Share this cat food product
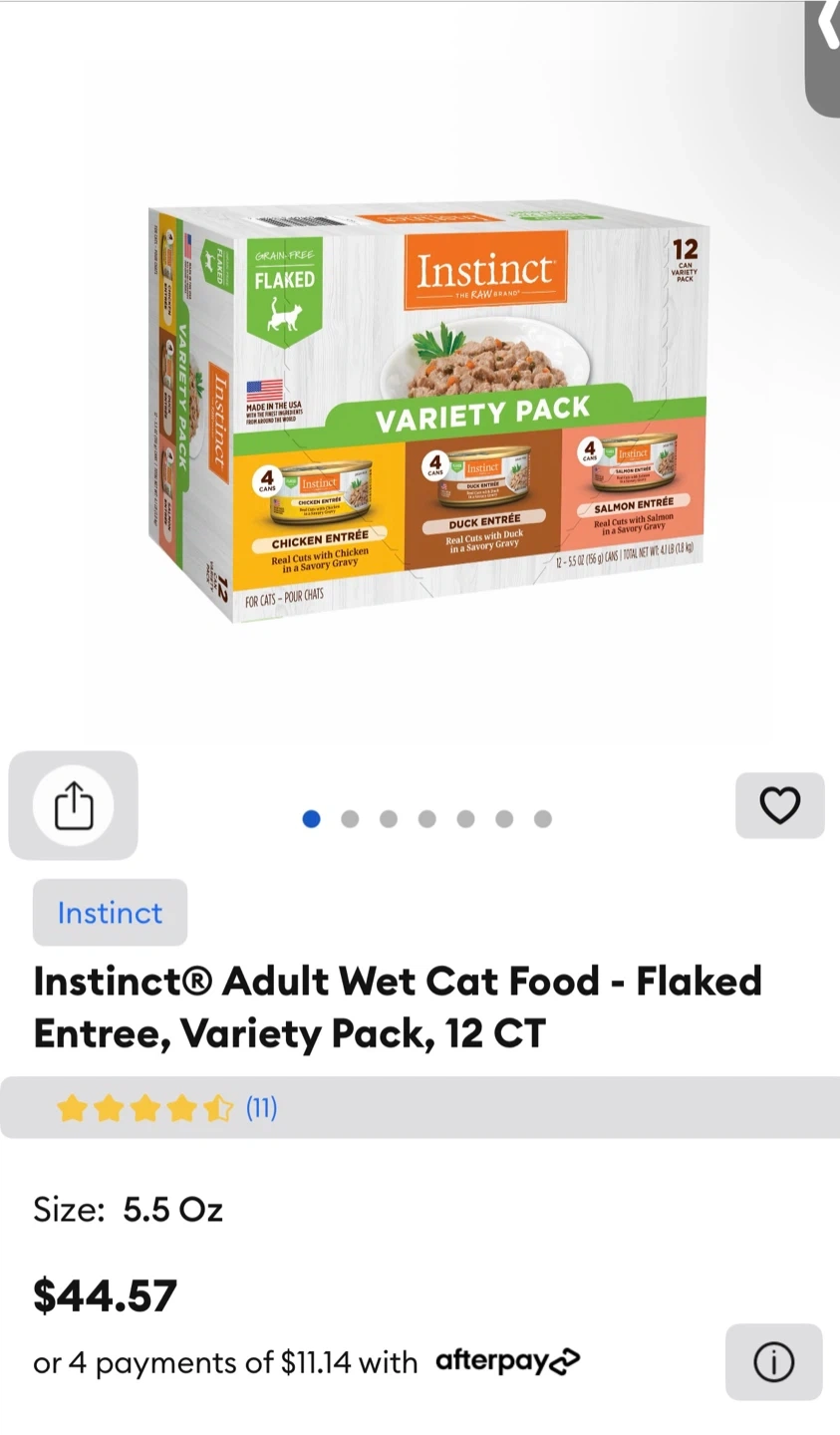 tap(73, 805)
